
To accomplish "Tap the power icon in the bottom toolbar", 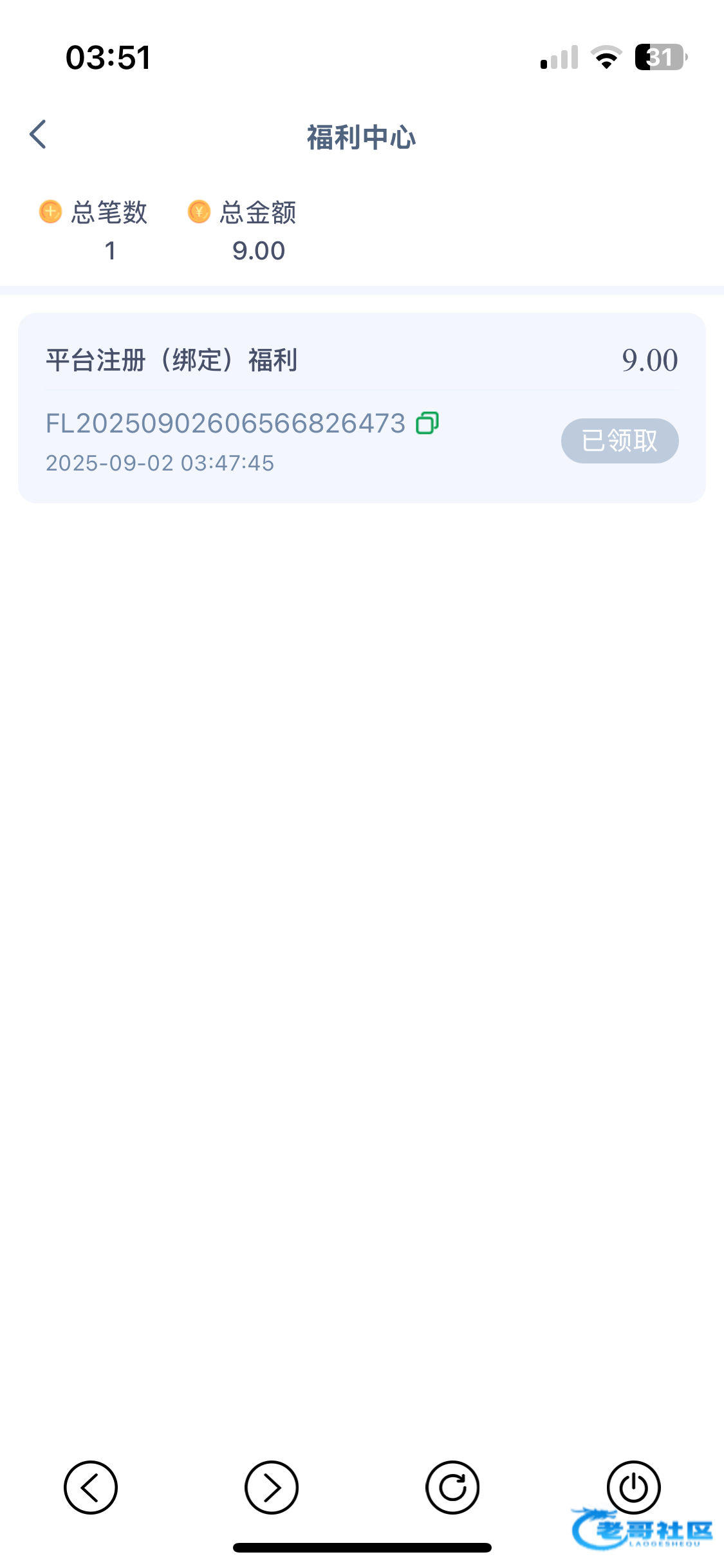I will point(633,1487).
